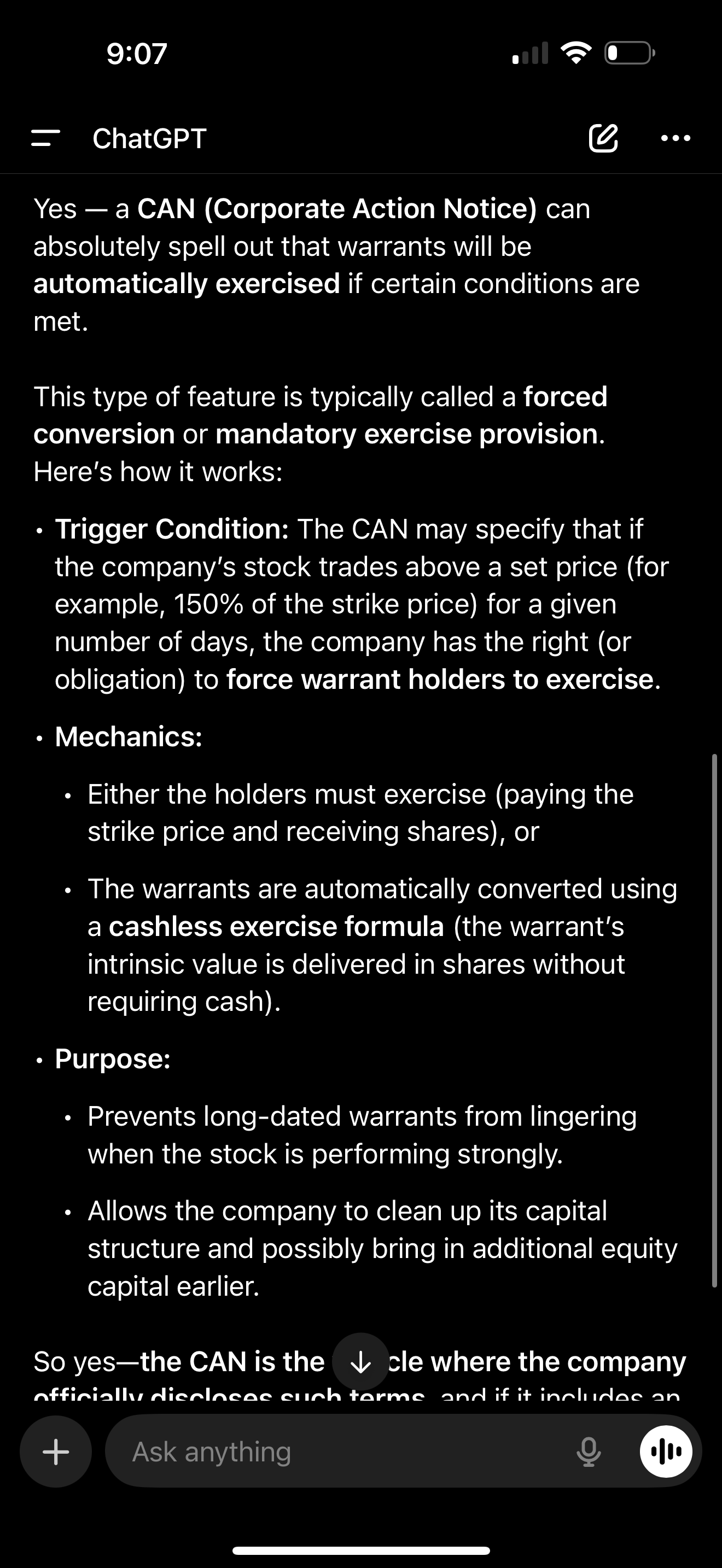722x1568 pixels.
Task: Jump to bottom with the down arrow
Action: tap(361, 1362)
